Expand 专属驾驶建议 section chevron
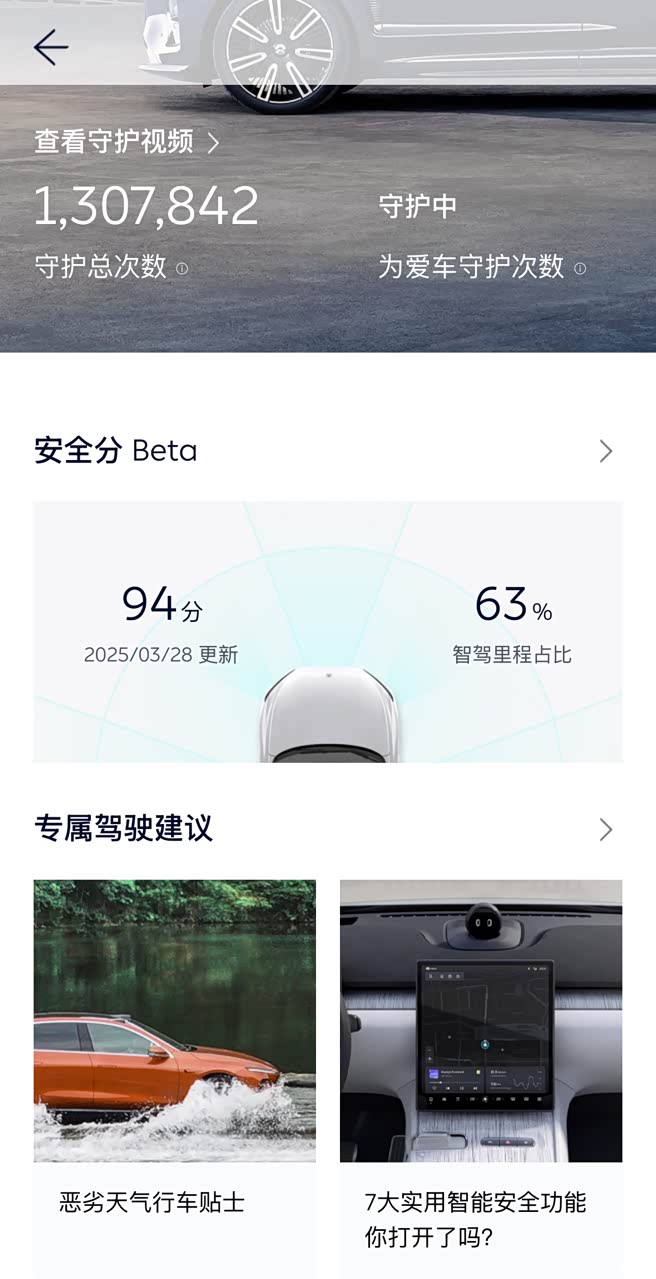The width and height of the screenshot is (656, 1279). coord(605,829)
